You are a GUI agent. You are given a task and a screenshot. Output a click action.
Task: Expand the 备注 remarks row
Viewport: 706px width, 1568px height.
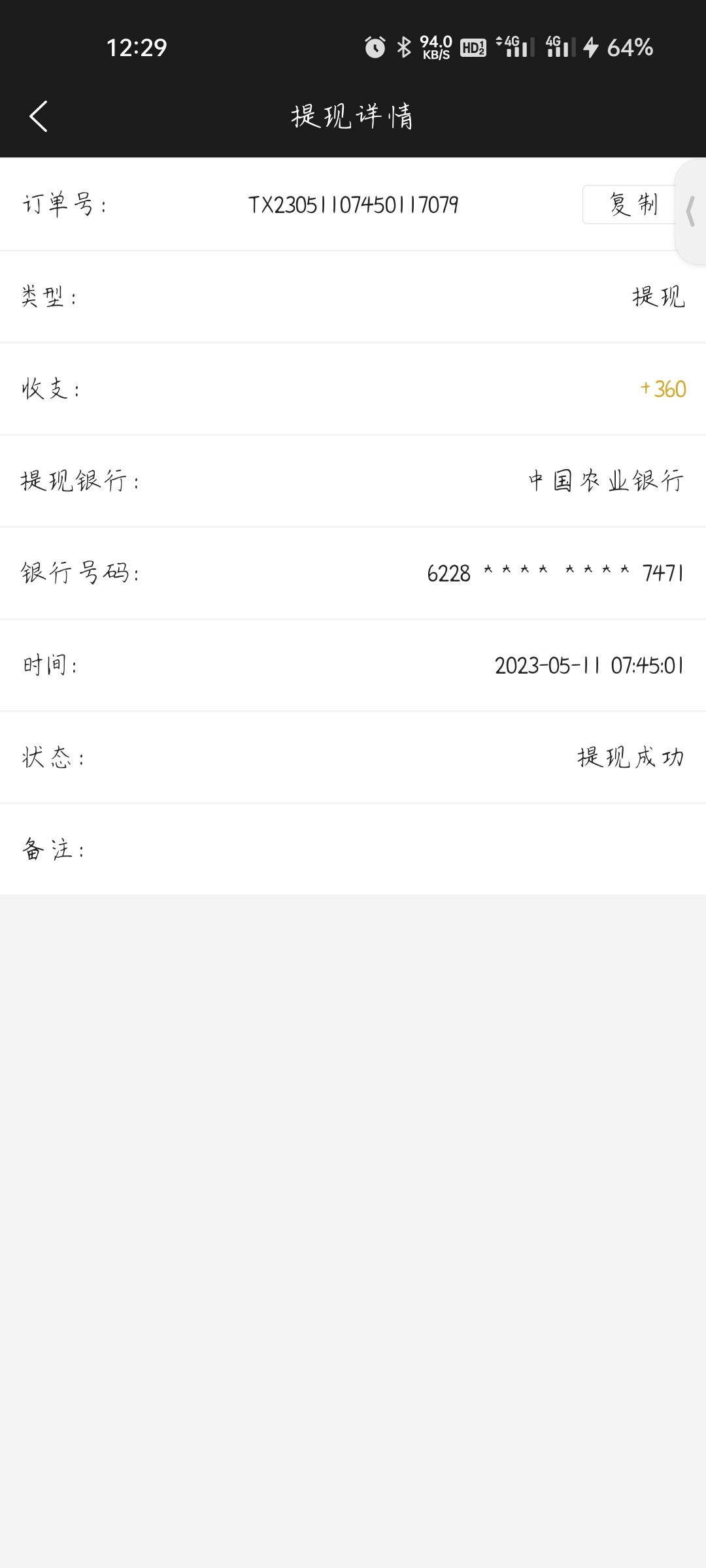point(353,849)
